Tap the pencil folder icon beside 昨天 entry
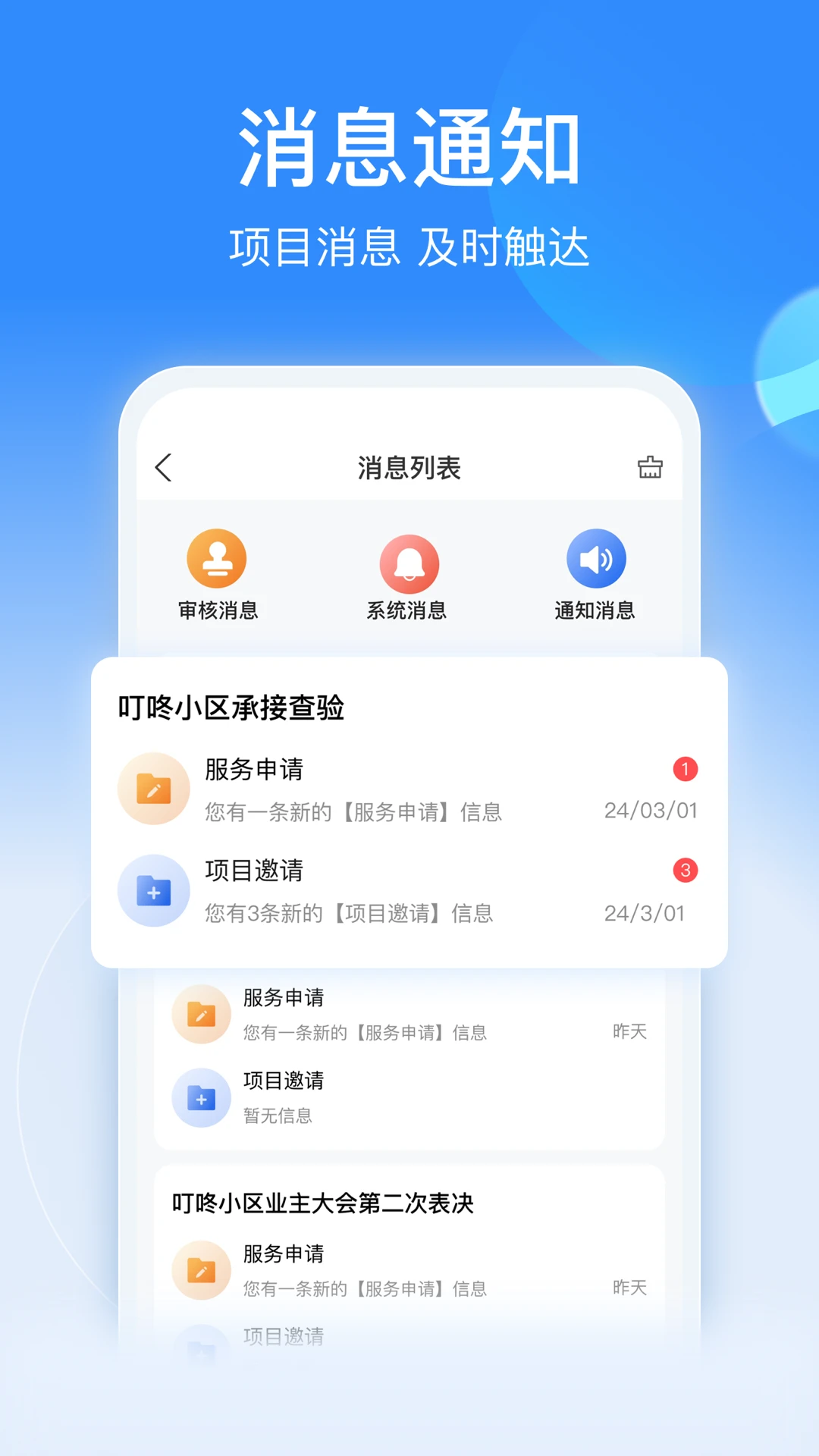The height and width of the screenshot is (1456, 819). tap(201, 1013)
